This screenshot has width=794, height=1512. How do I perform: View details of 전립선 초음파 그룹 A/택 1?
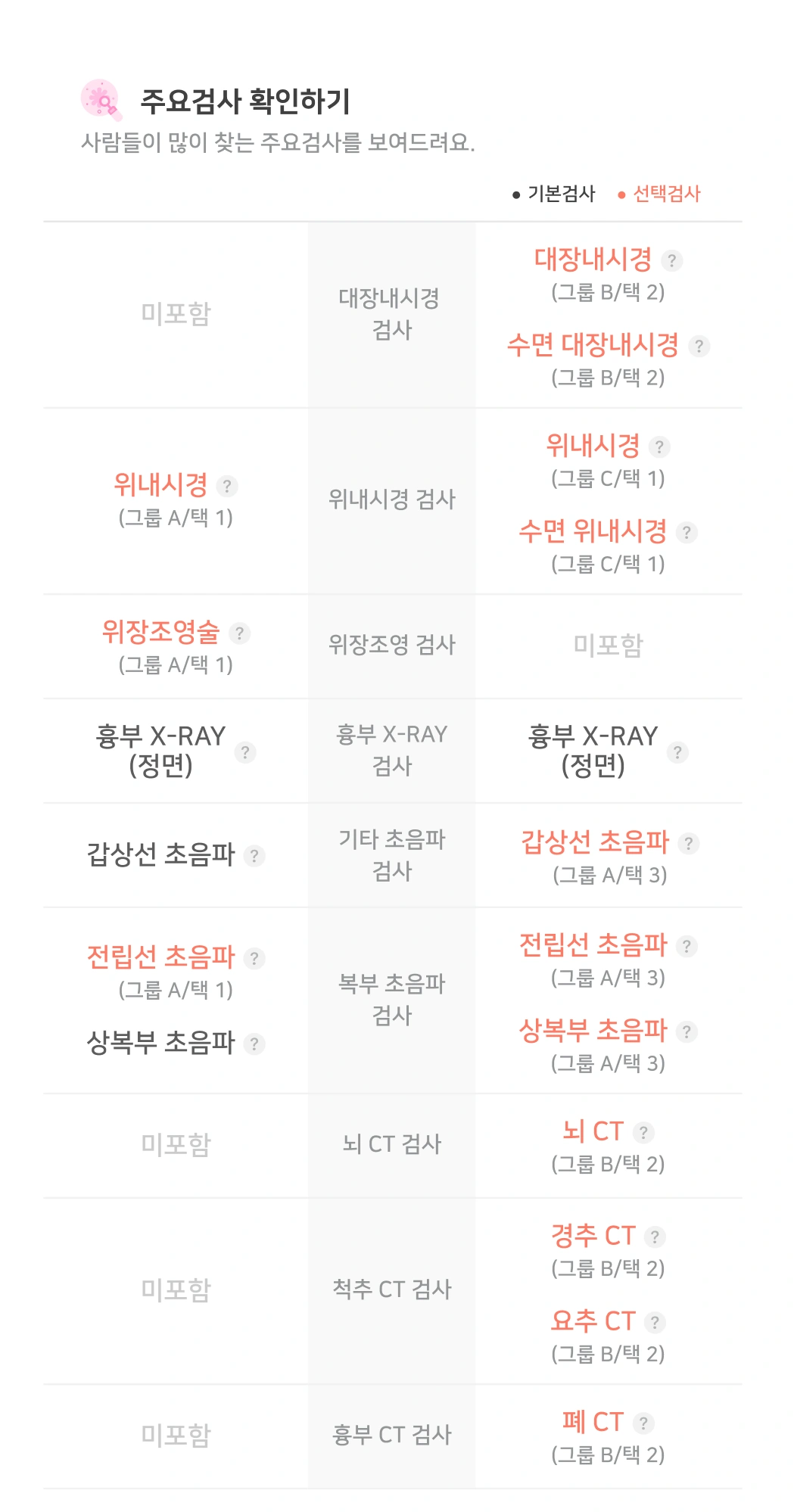(x=254, y=958)
